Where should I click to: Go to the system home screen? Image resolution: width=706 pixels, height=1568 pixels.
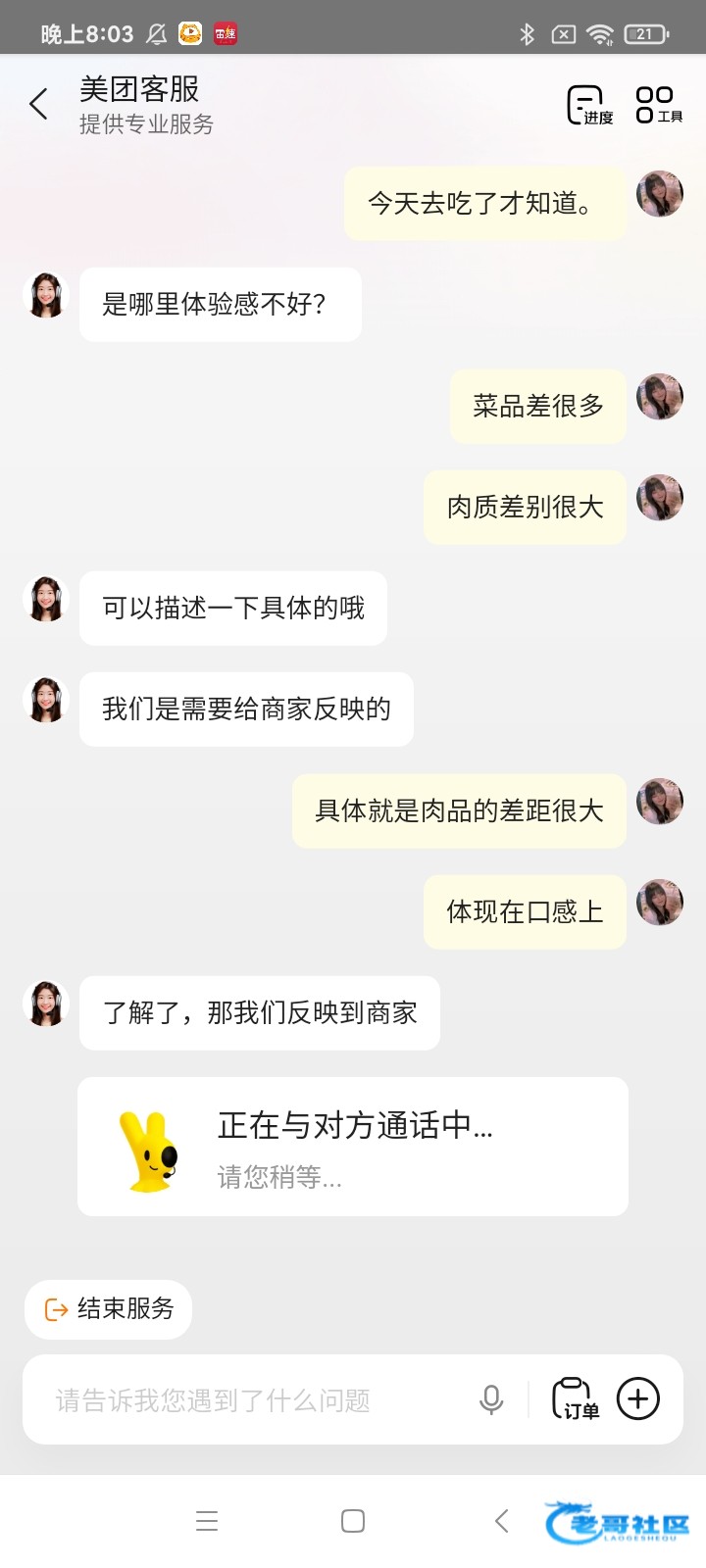[353, 1521]
